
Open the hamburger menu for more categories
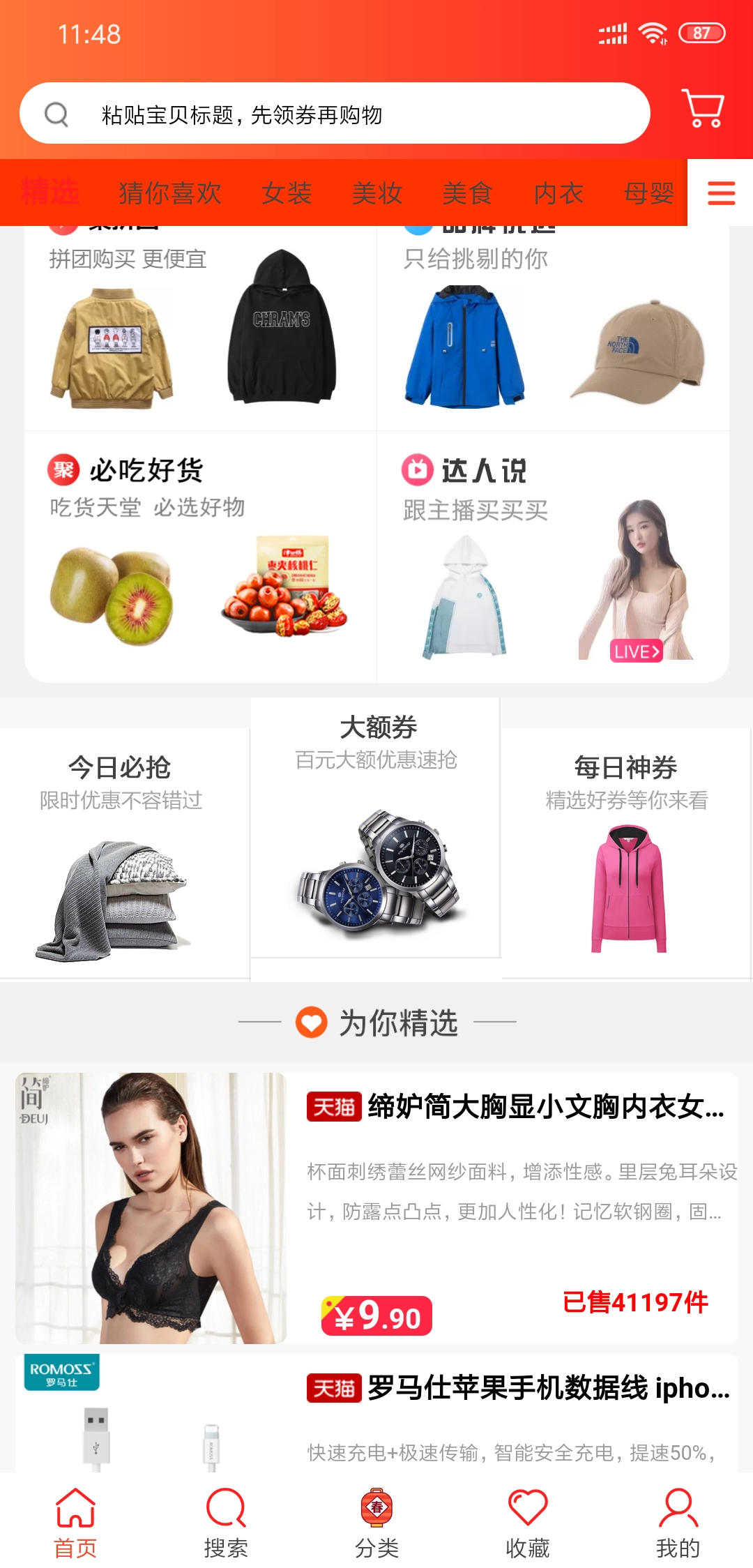[721, 193]
